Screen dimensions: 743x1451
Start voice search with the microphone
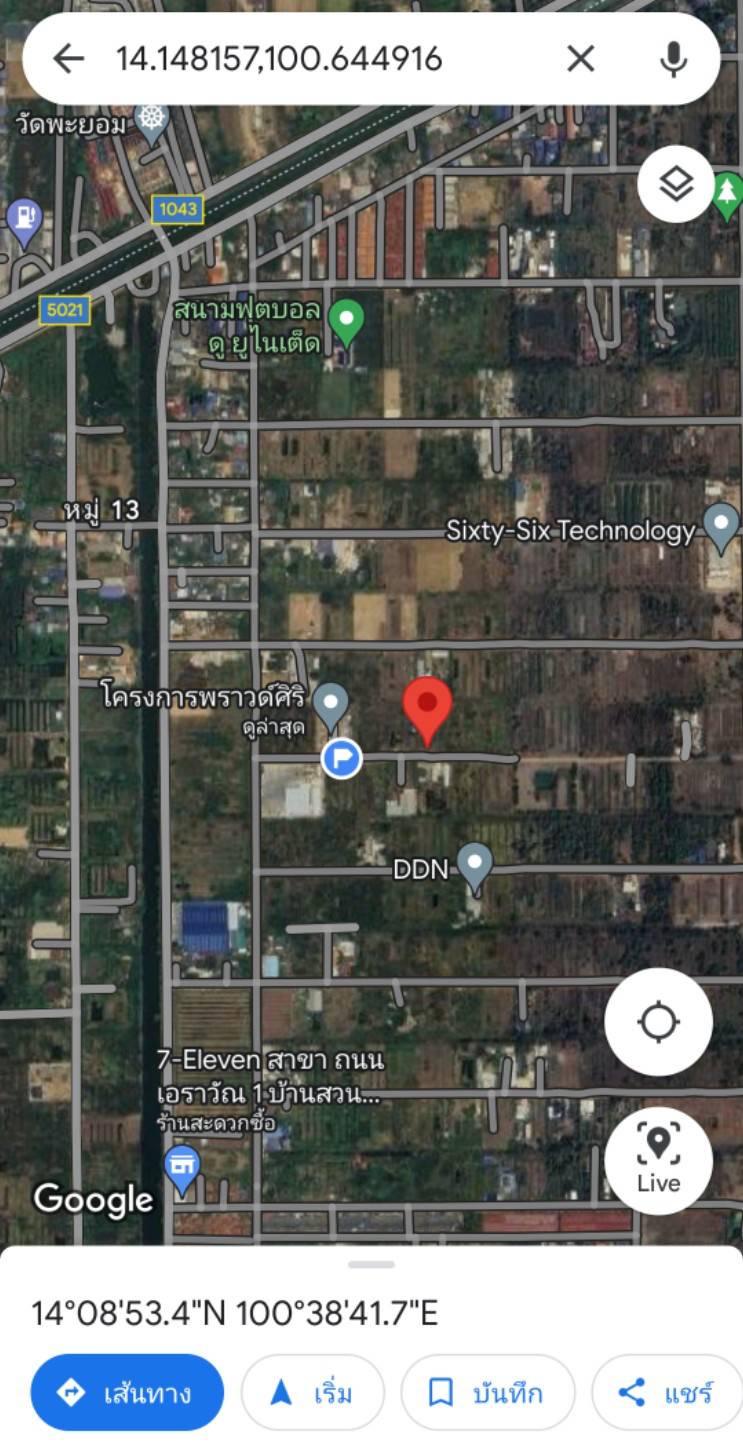(x=674, y=59)
